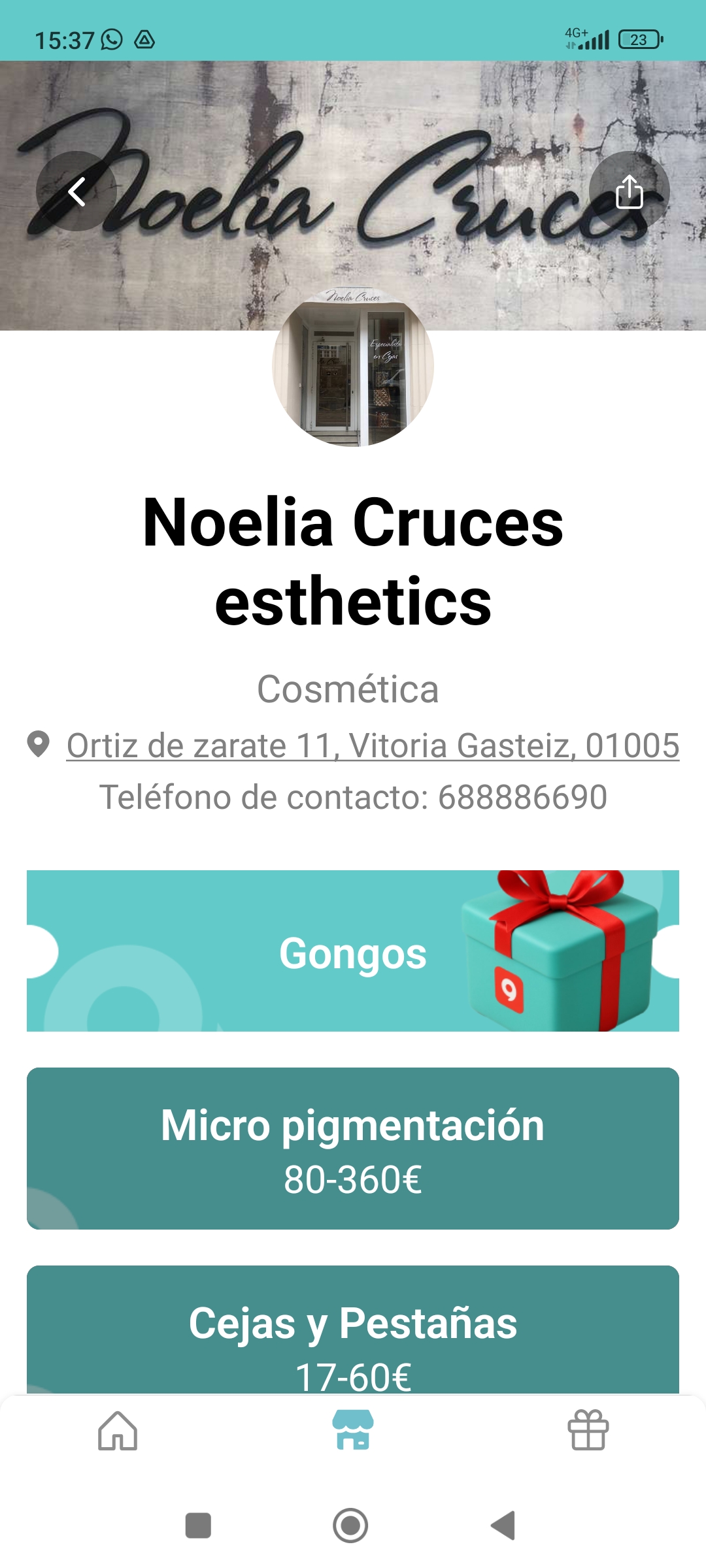706x1568 pixels.
Task: Switch to the shops tab
Action: [x=353, y=1430]
